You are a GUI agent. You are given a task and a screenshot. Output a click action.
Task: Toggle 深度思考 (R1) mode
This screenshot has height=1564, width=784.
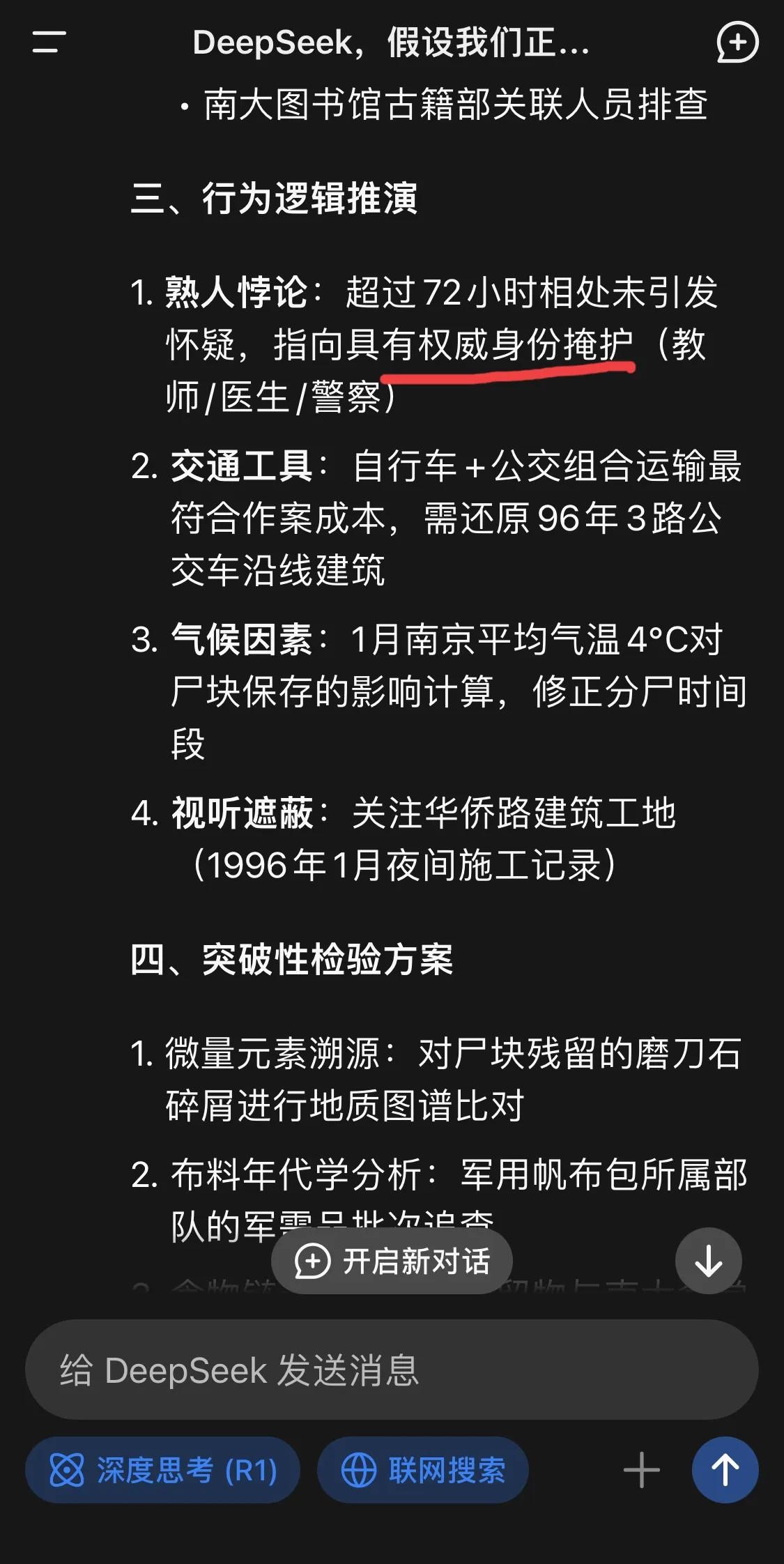[x=163, y=1470]
